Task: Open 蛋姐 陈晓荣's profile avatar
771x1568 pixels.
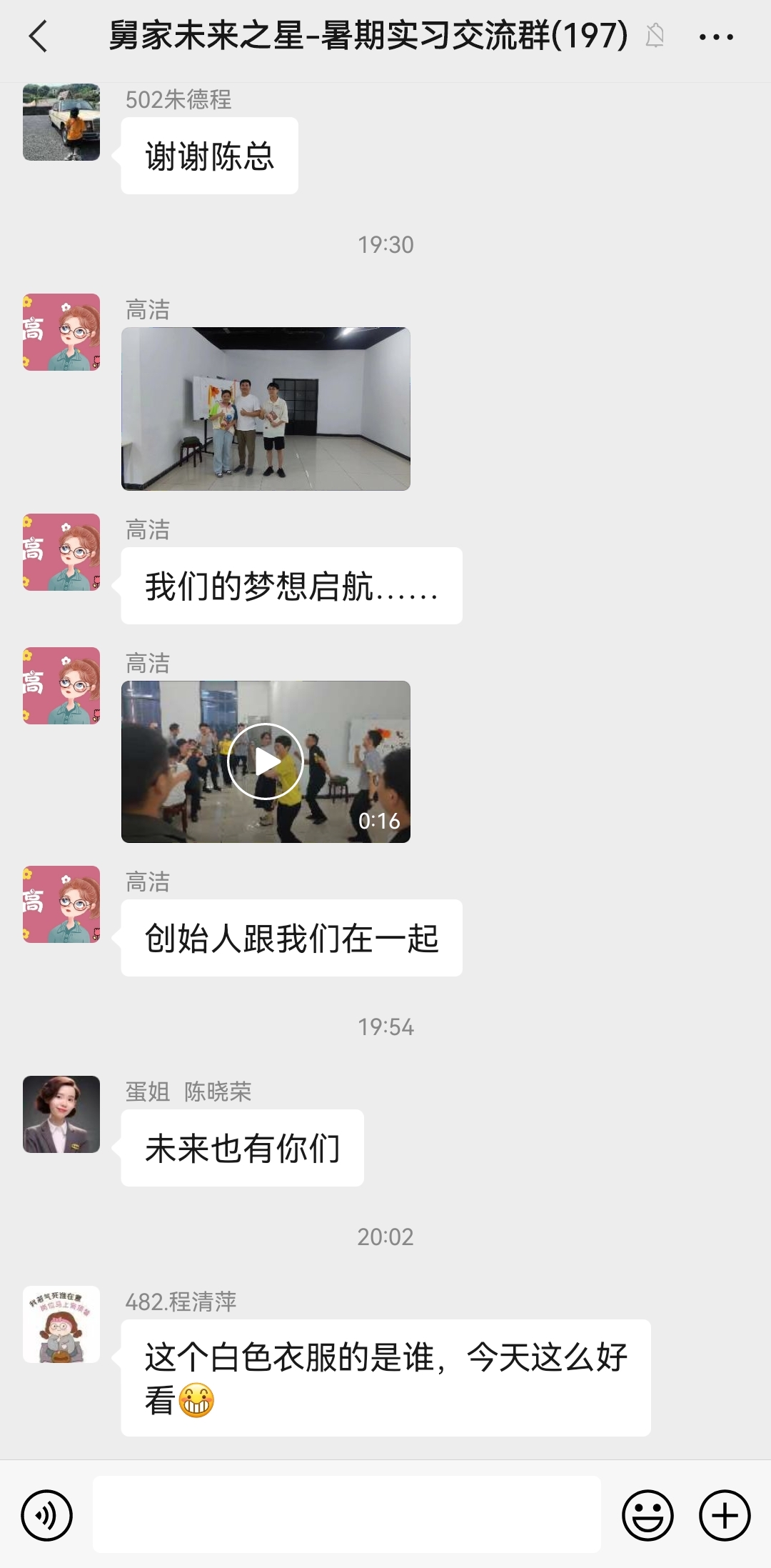Action: [61, 1114]
